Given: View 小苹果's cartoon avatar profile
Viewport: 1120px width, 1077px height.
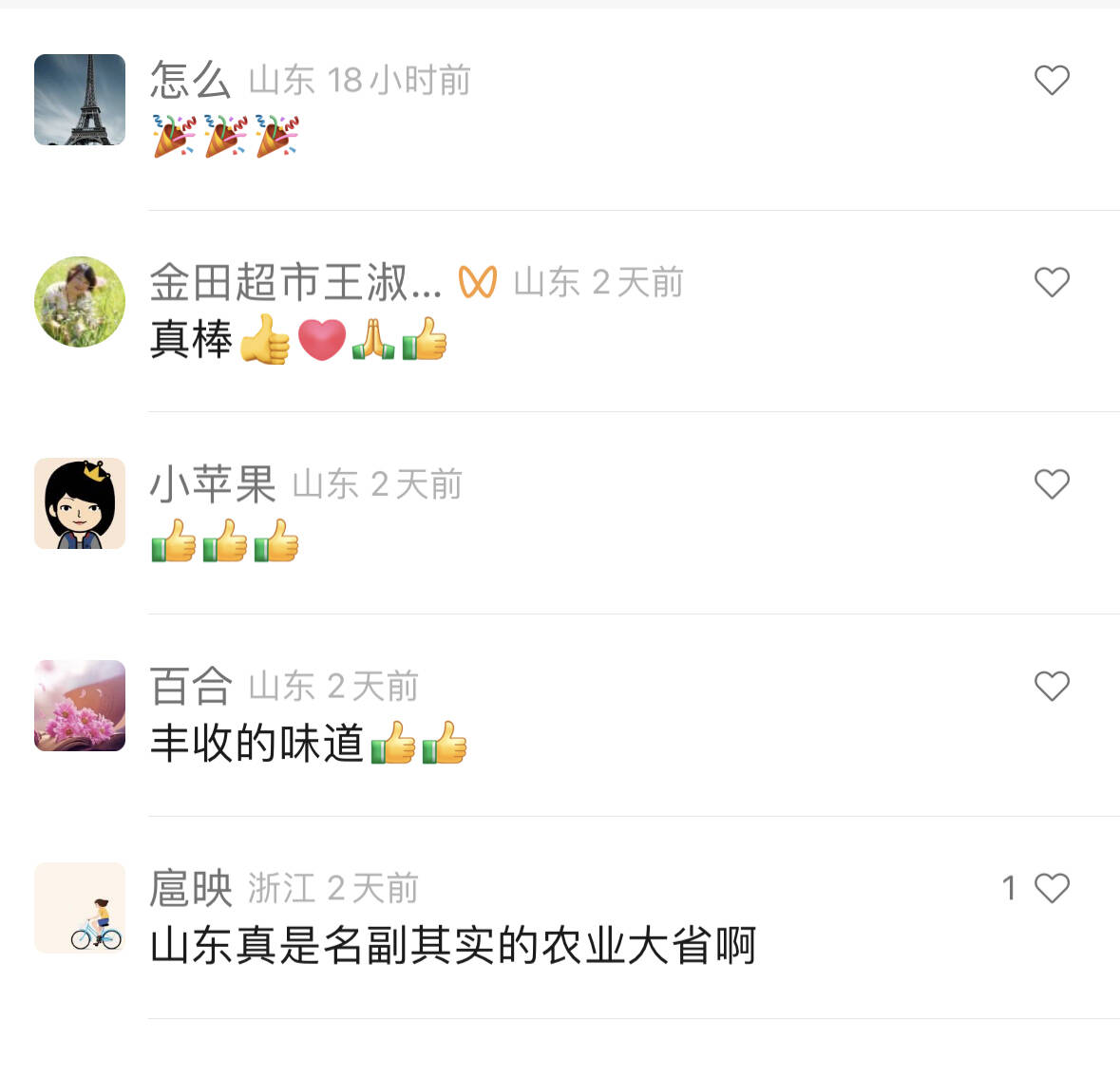Looking at the screenshot, I should [80, 503].
